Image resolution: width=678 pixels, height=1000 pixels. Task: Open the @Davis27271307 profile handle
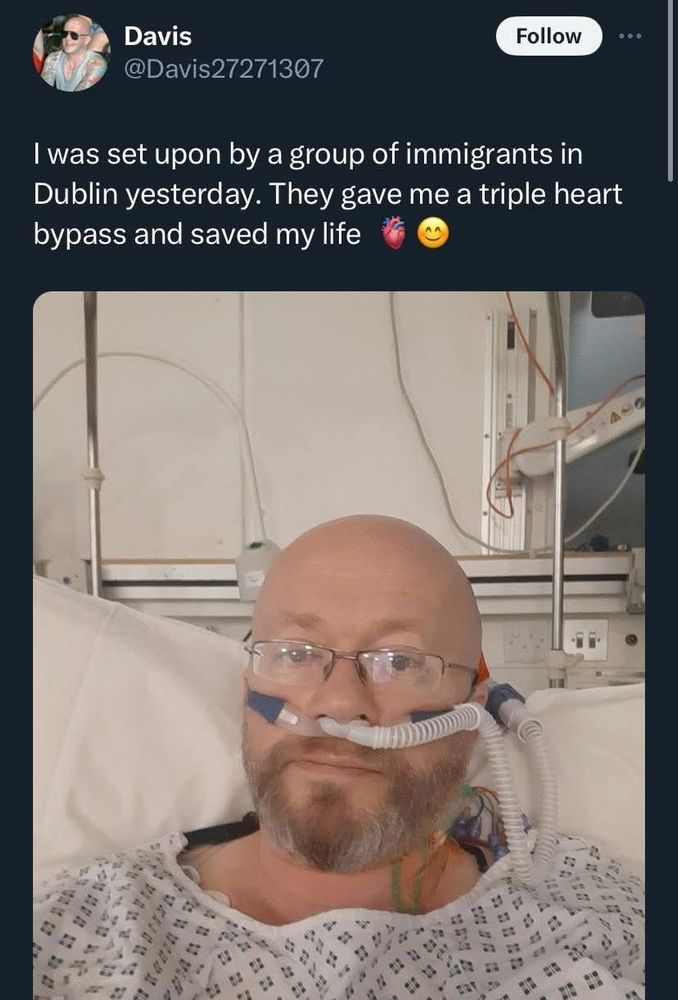(223, 69)
